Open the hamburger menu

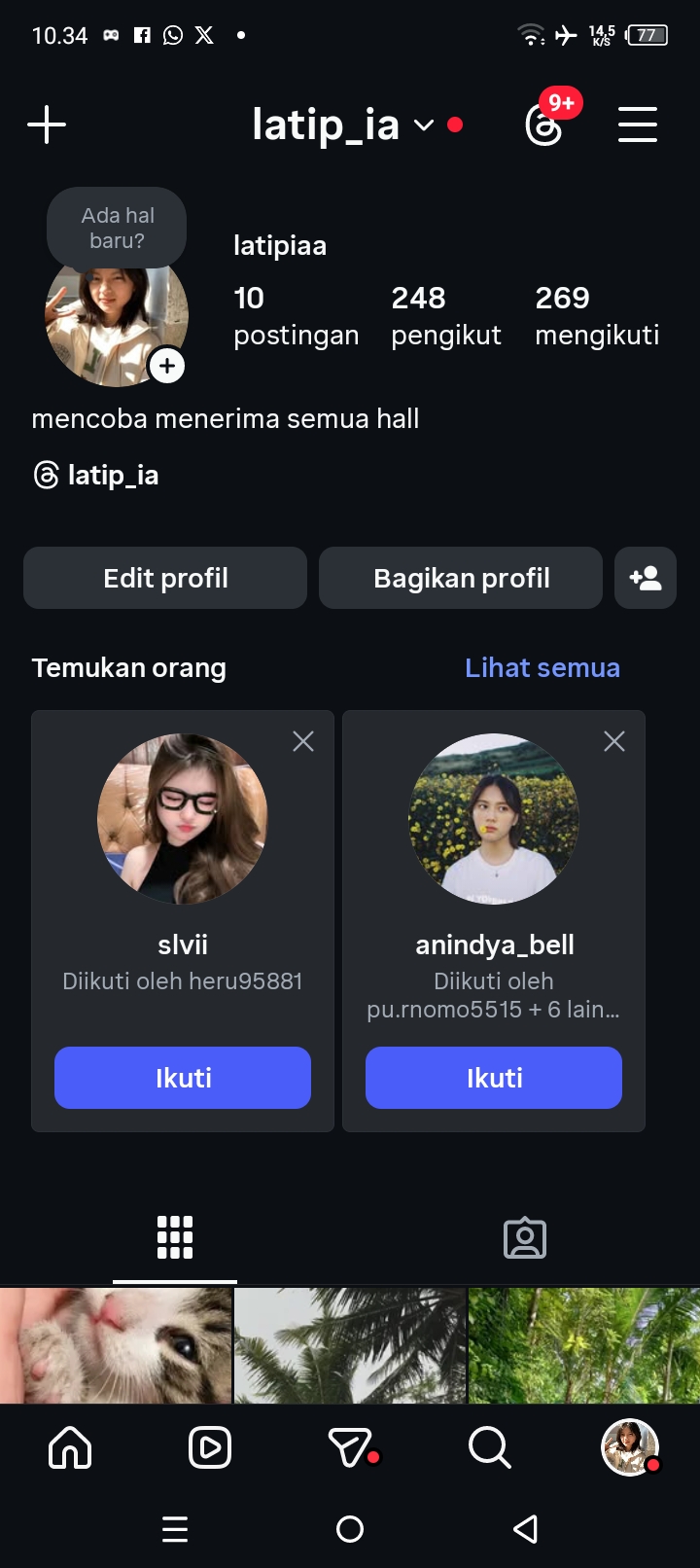pos(638,125)
